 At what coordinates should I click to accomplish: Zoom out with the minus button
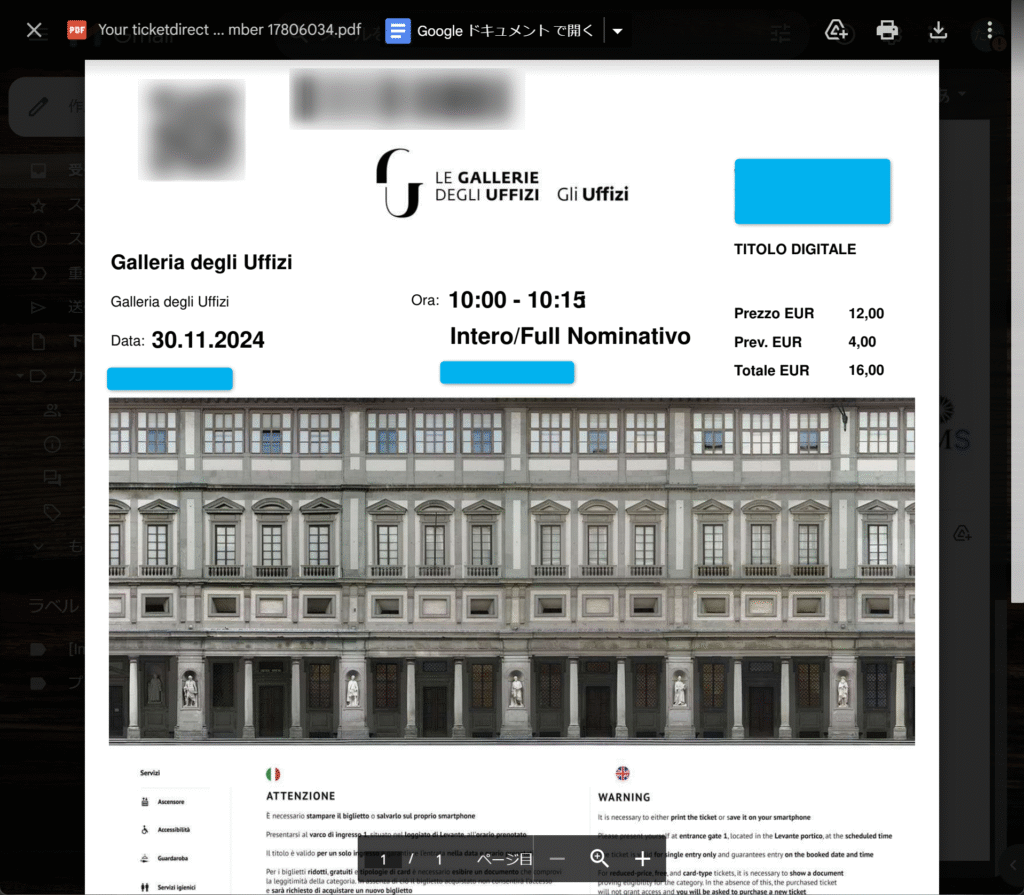[x=558, y=859]
